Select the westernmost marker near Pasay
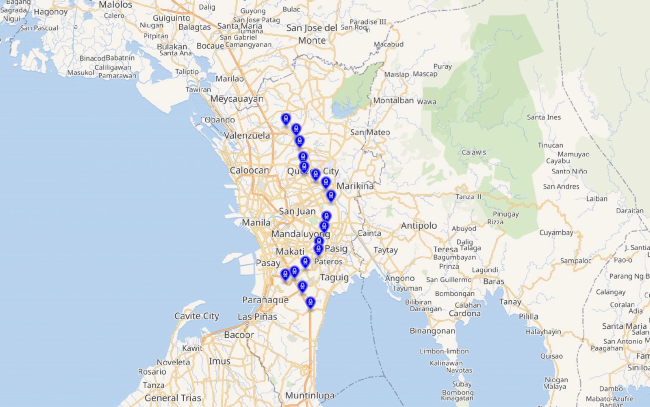 285,273
